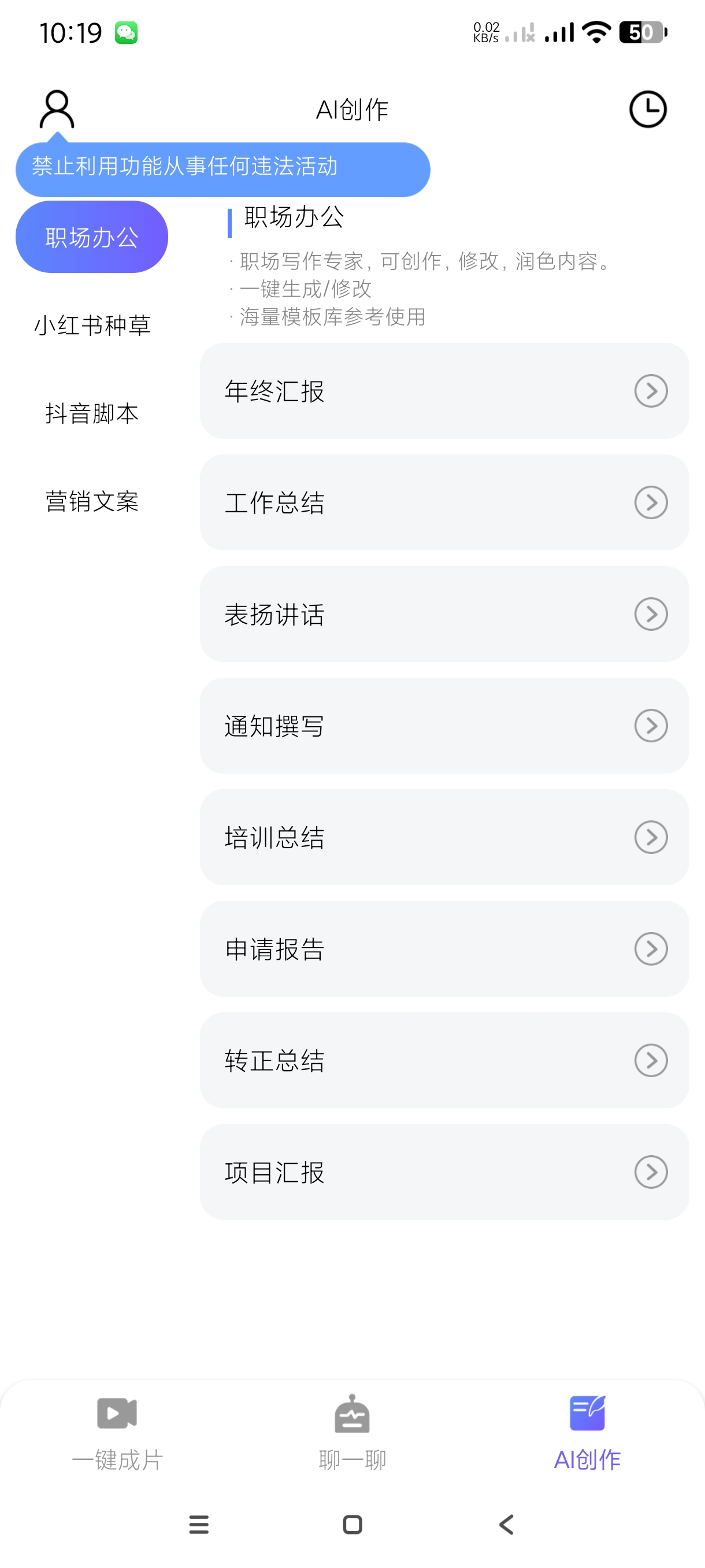Viewport: 705px width, 1568px height.
Task: Select the 职场办公 category
Action: [92, 237]
